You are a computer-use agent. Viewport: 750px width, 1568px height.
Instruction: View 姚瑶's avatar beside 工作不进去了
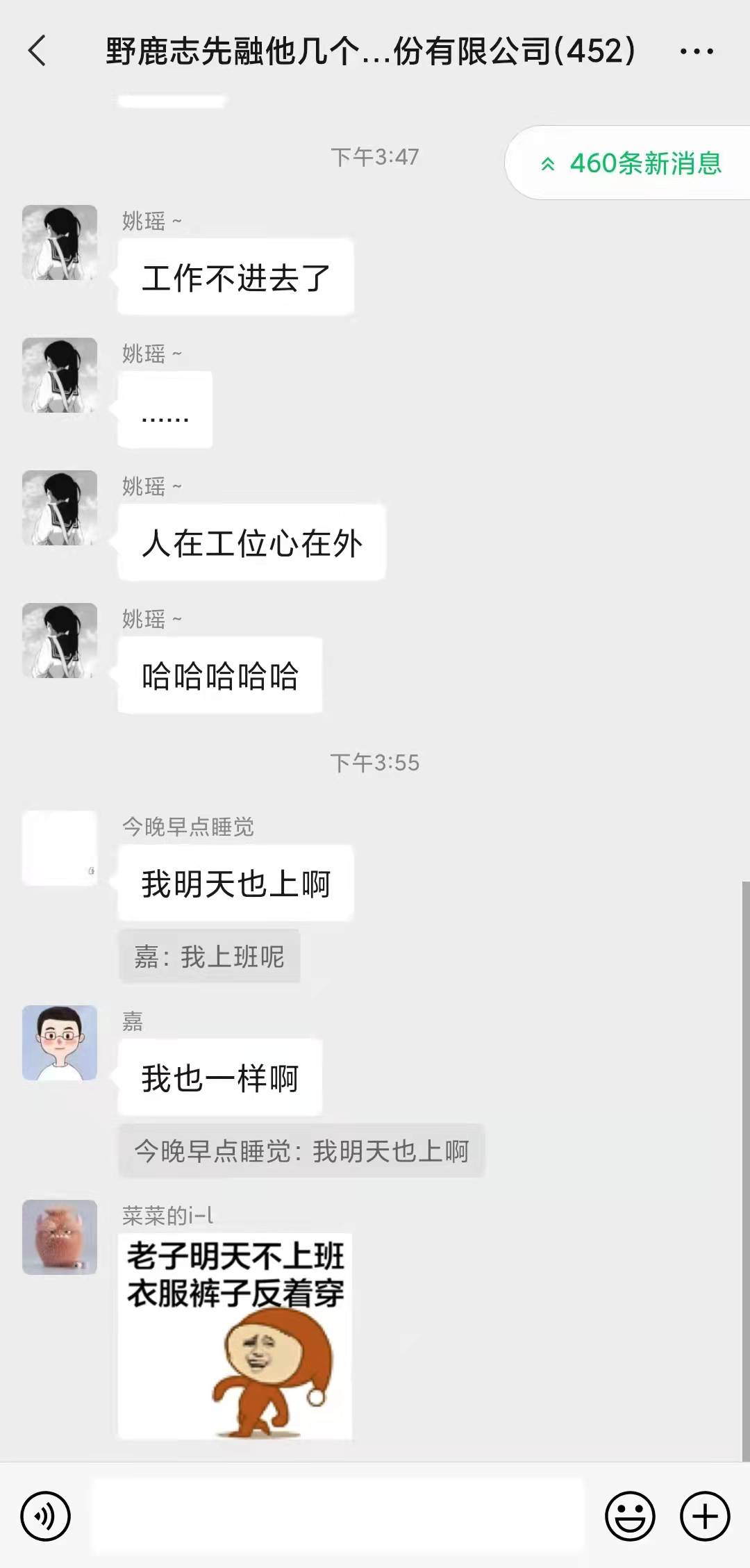60,242
